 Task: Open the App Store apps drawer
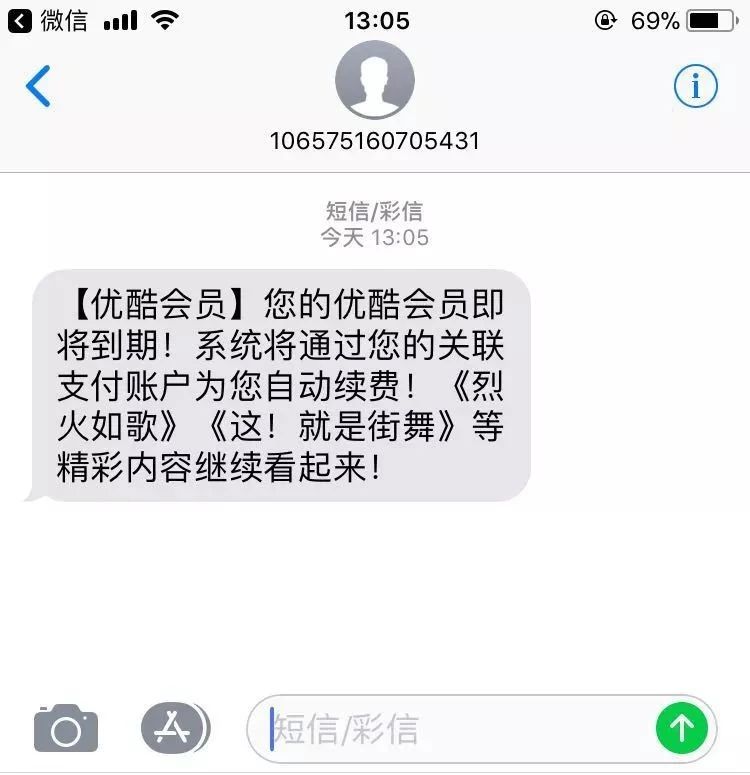[x=174, y=728]
